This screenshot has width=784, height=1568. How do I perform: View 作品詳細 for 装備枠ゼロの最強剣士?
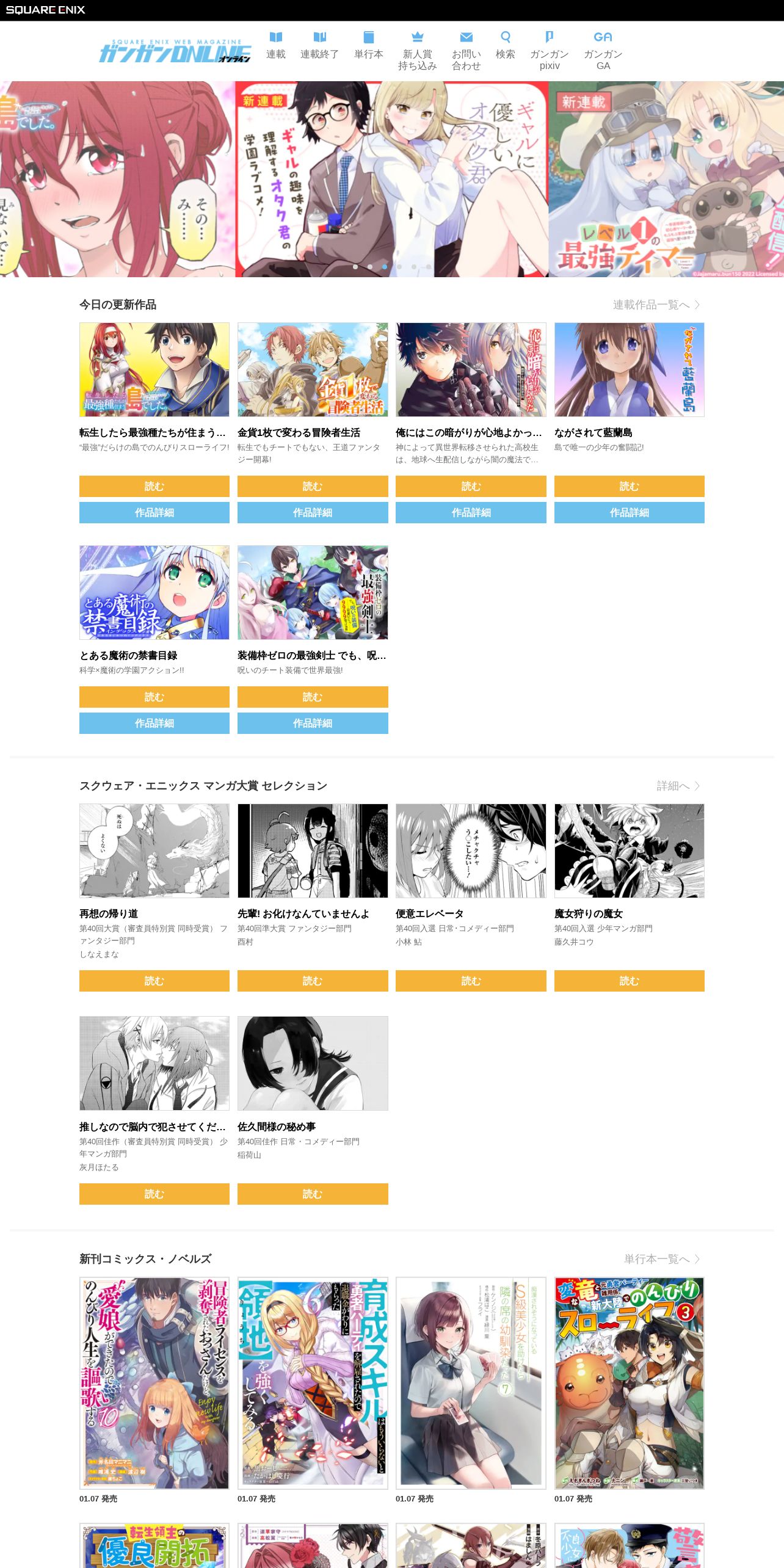coord(313,723)
